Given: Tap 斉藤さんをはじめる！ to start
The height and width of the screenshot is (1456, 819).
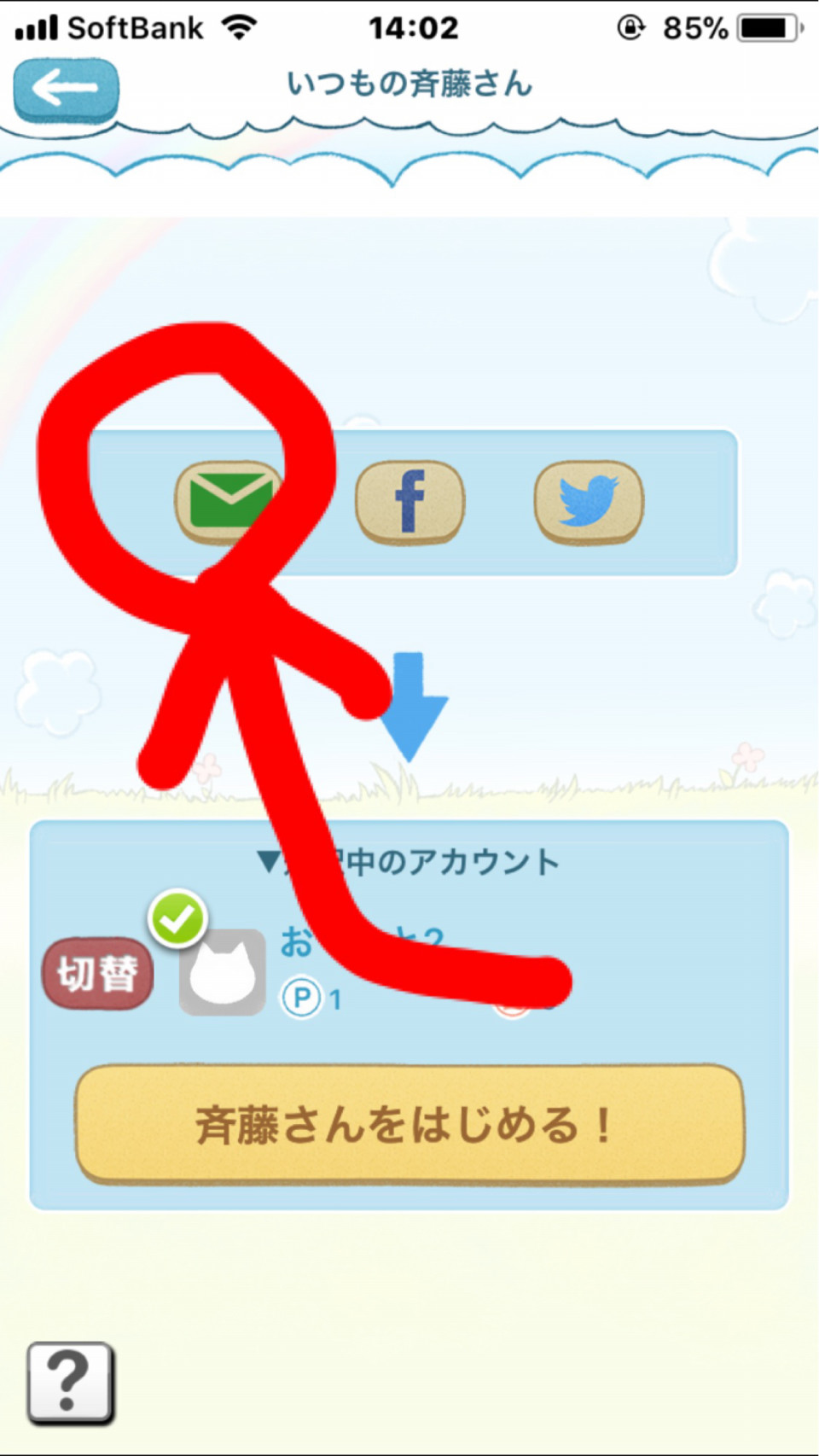Looking at the screenshot, I should pos(409,1125).
